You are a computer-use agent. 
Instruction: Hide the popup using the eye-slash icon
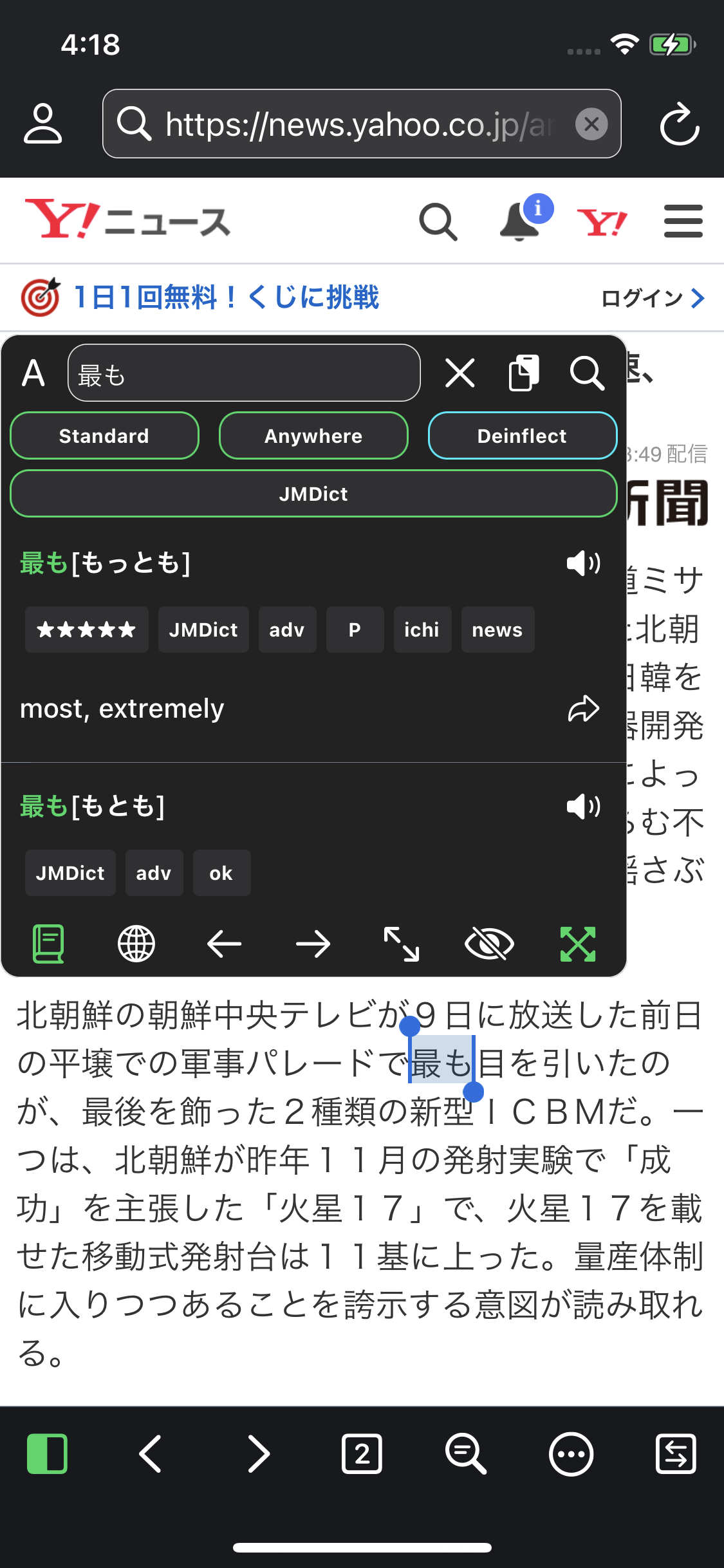point(489,944)
